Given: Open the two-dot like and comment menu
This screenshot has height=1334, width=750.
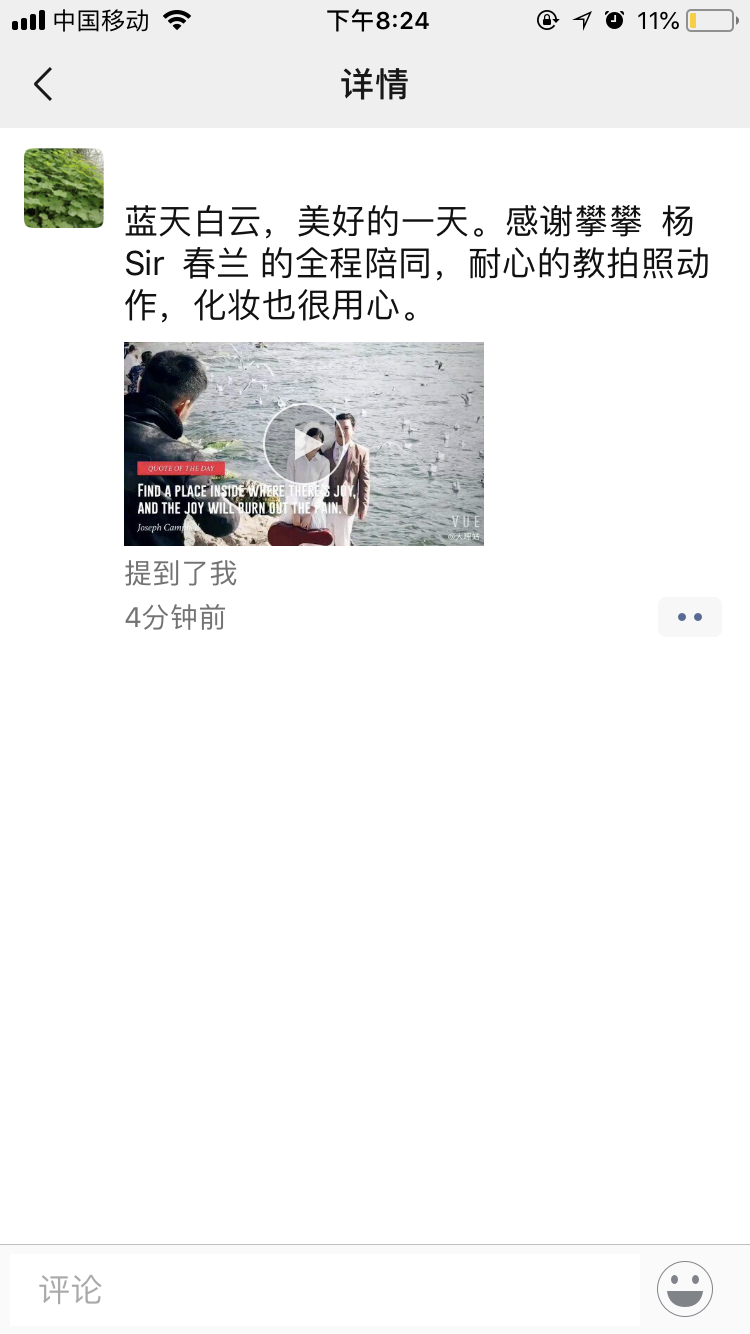Looking at the screenshot, I should 689,617.
